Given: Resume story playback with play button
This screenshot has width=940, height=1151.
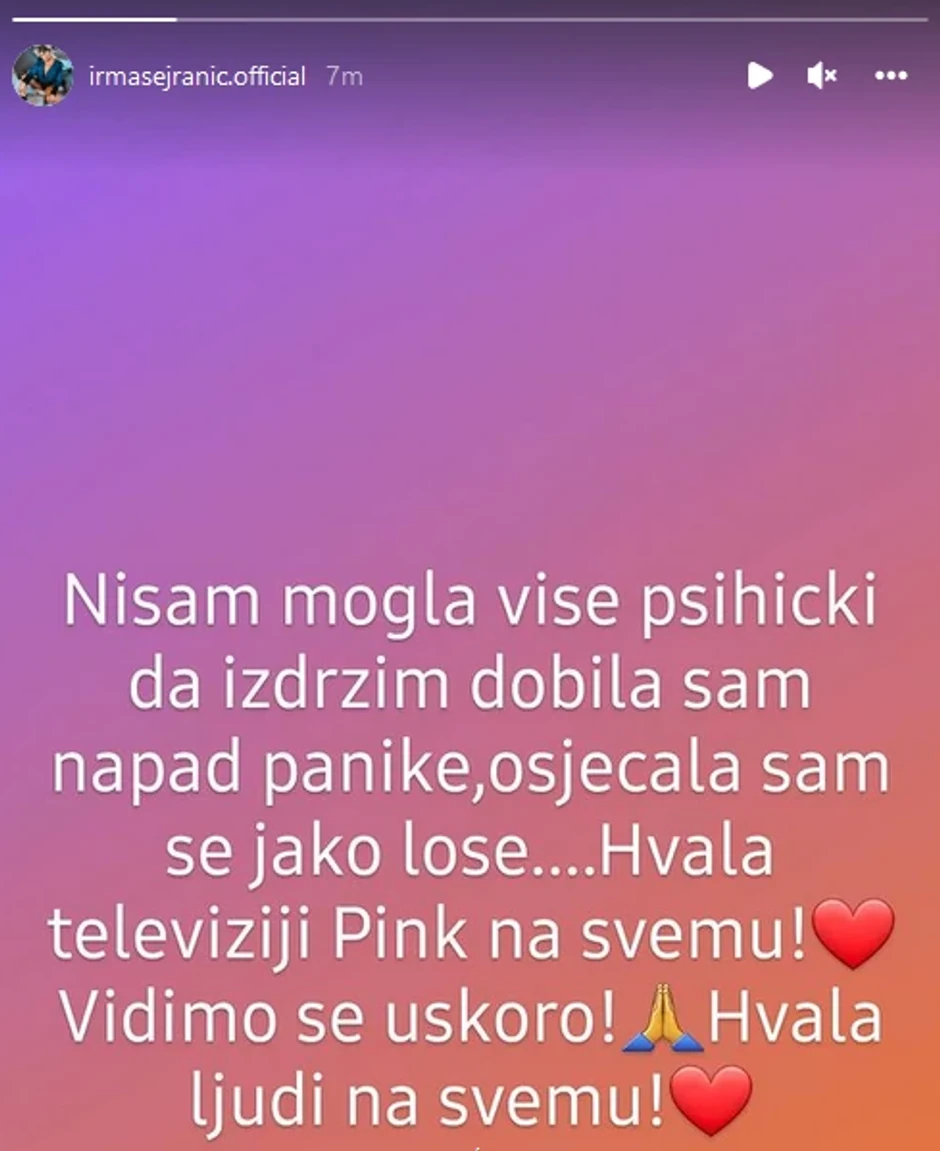Looking at the screenshot, I should [x=760, y=75].
